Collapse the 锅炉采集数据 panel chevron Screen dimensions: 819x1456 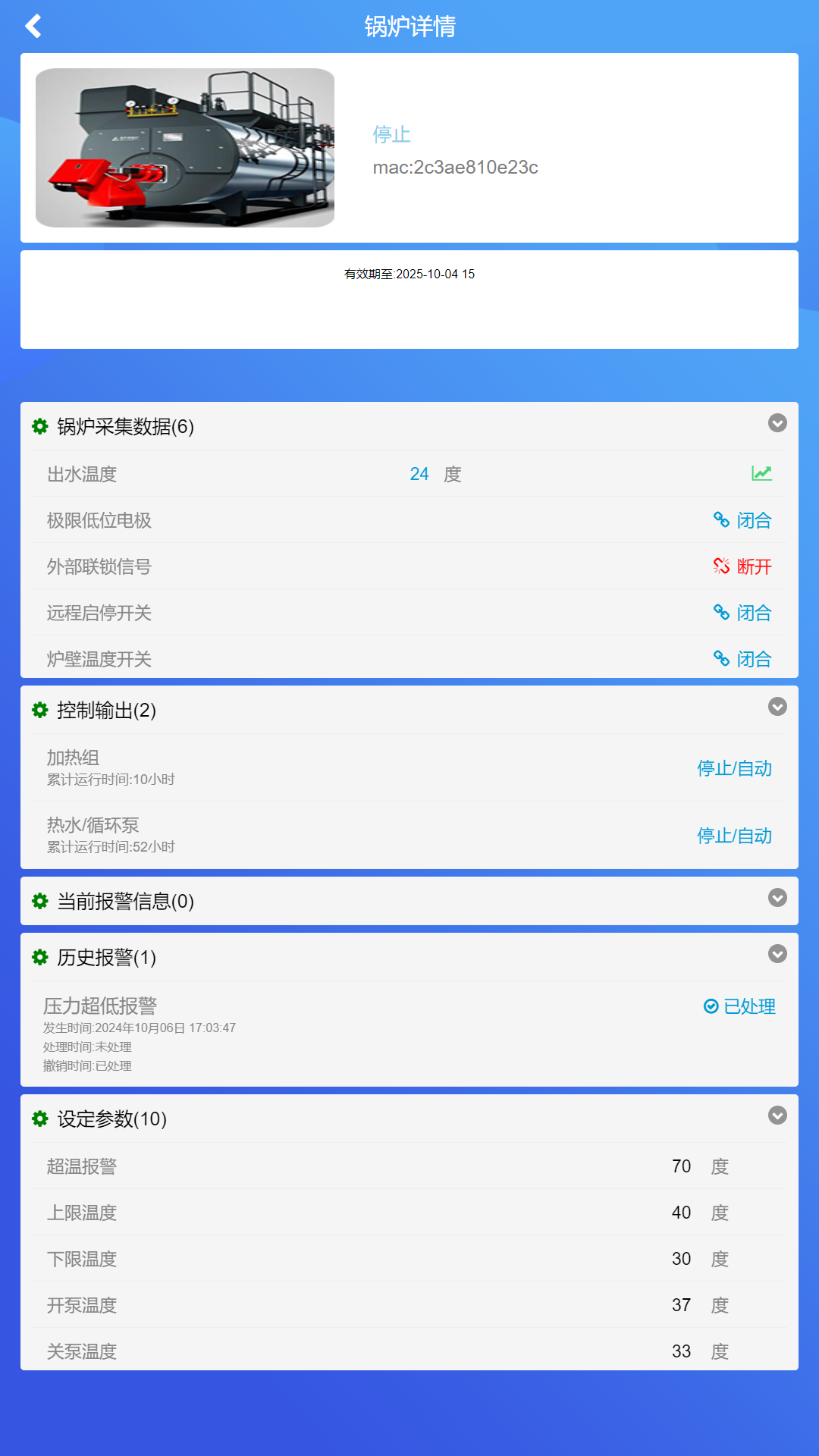[777, 424]
